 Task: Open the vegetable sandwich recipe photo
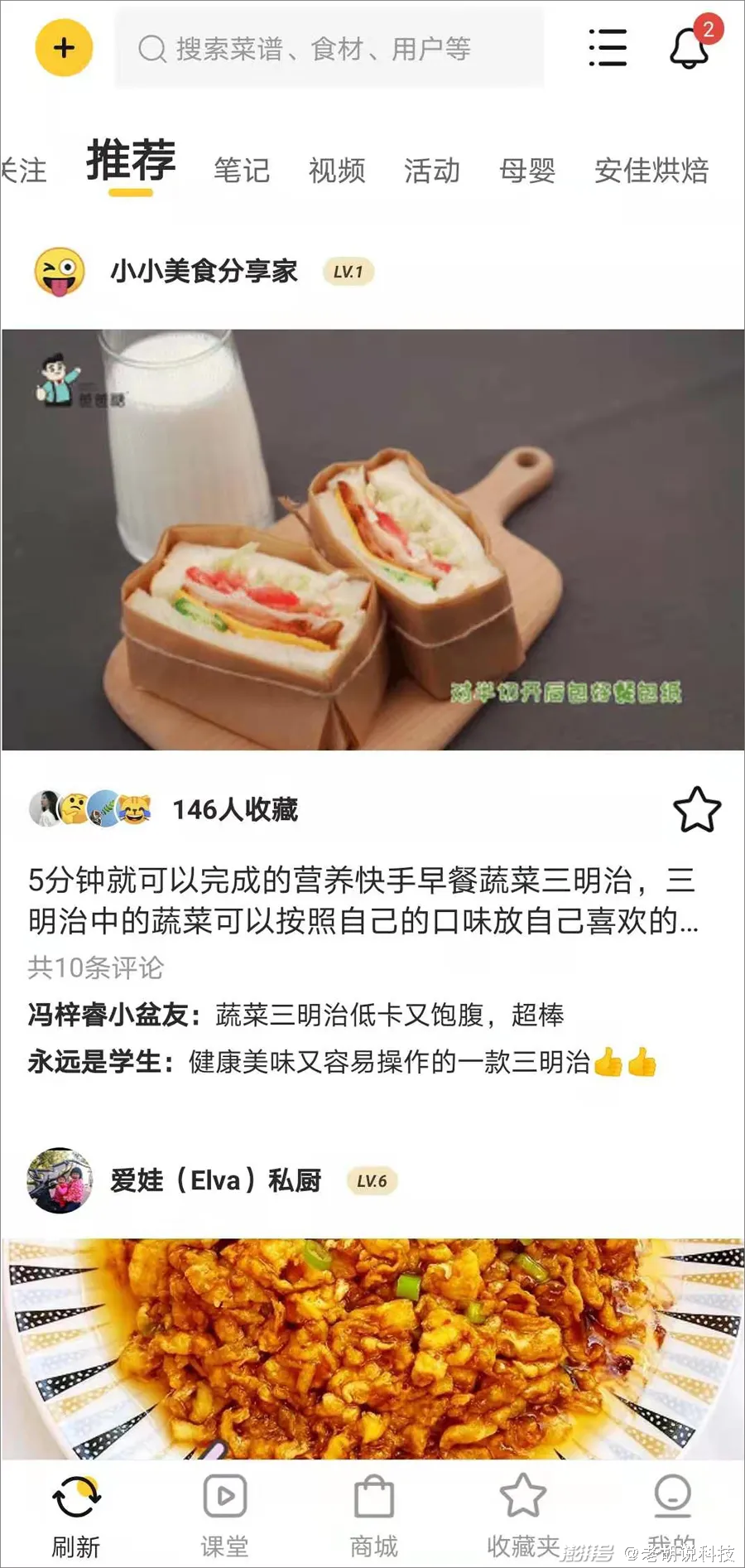pyautogui.click(x=372, y=540)
